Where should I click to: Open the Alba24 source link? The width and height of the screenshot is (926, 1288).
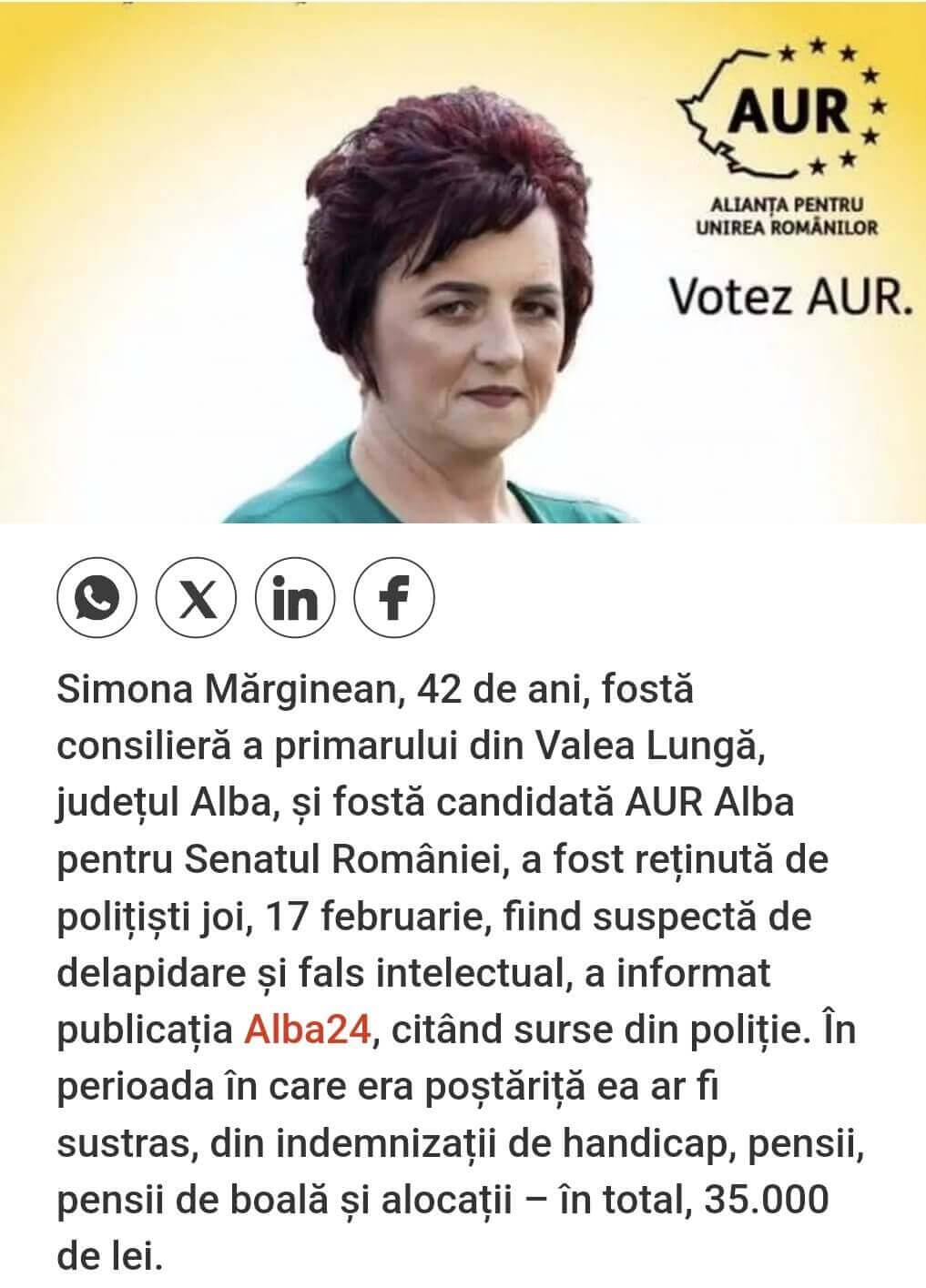pos(308,1030)
